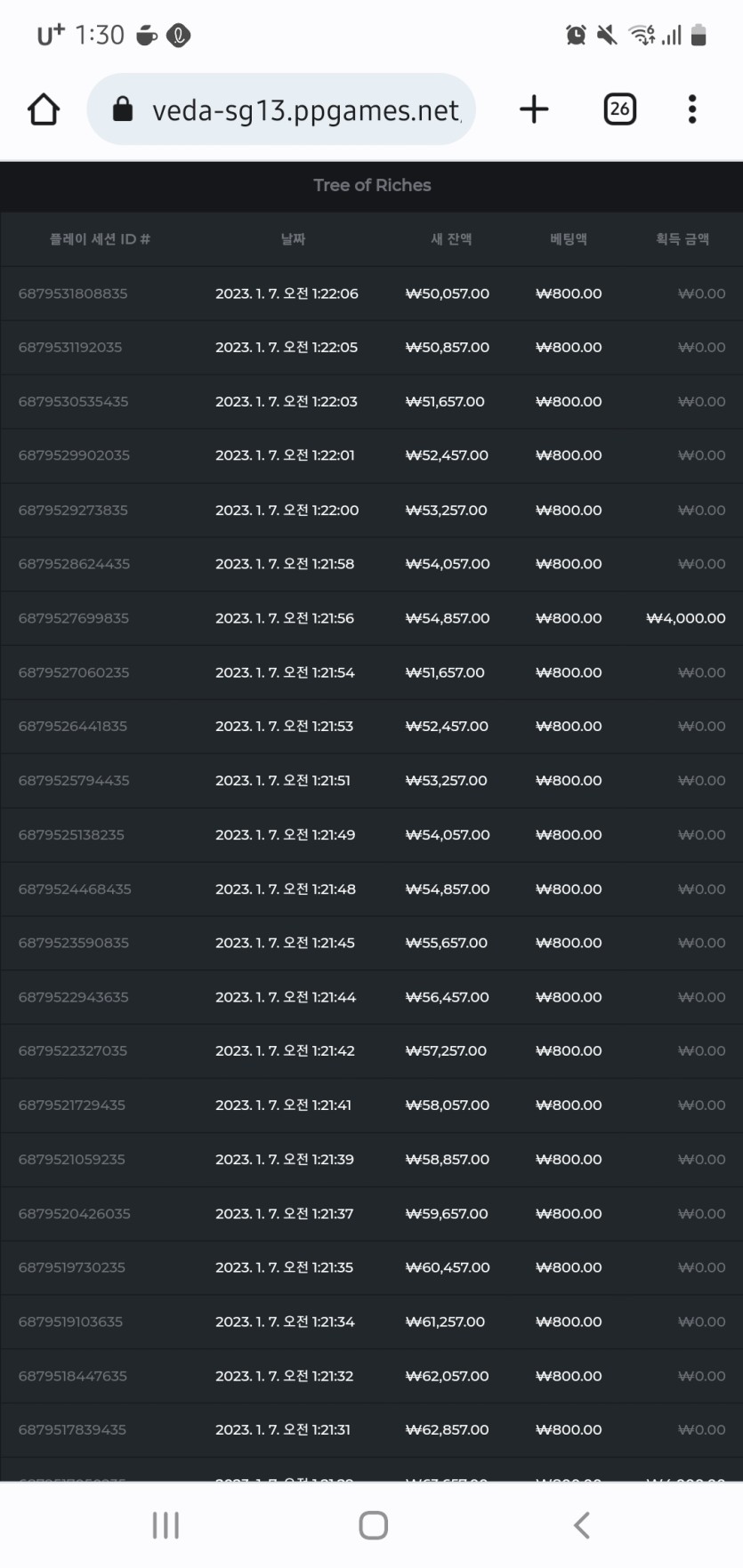Open the tab switcher showing 26
This screenshot has height=1568, width=743.
(620, 109)
